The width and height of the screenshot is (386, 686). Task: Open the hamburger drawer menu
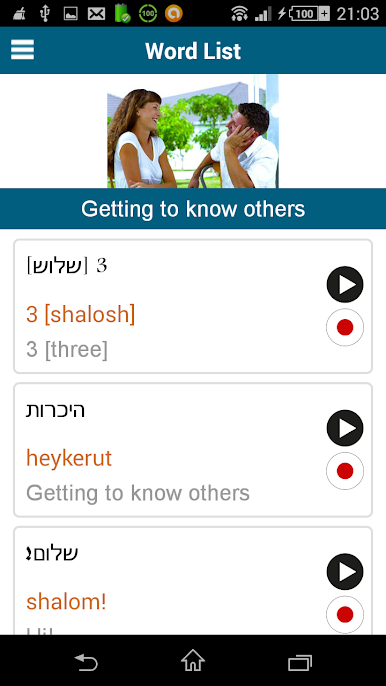22,50
